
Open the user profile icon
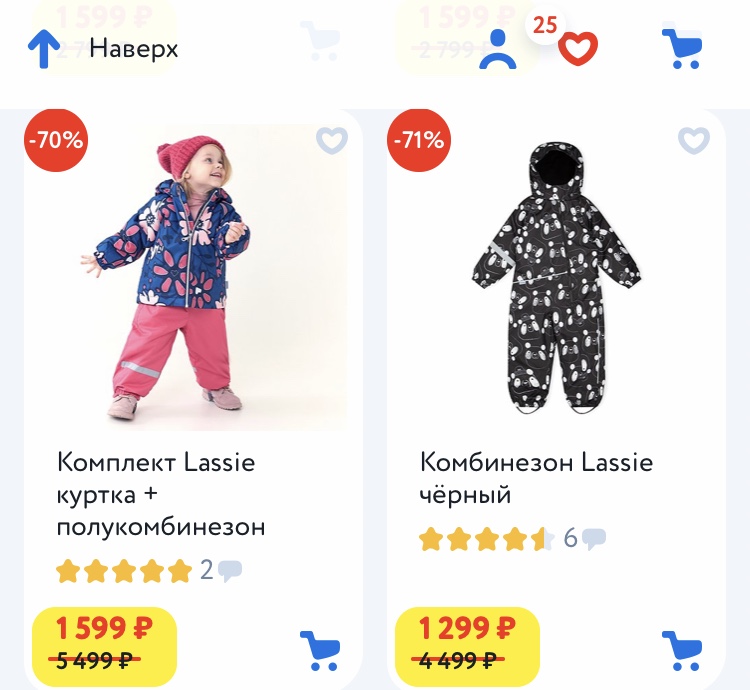(497, 49)
